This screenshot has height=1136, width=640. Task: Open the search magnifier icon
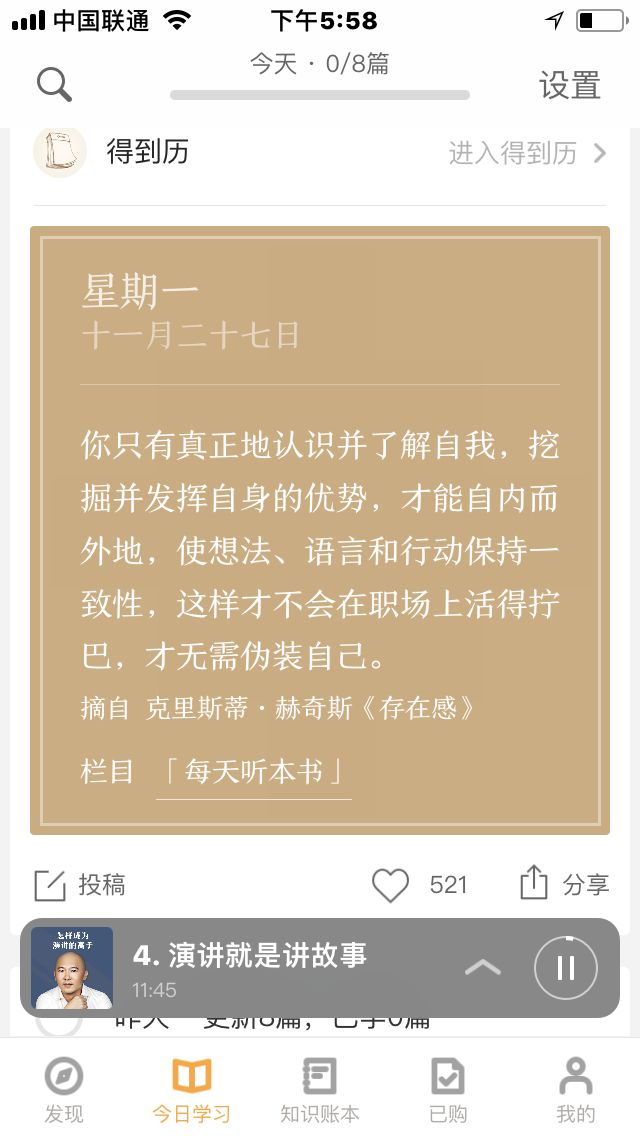(54, 84)
